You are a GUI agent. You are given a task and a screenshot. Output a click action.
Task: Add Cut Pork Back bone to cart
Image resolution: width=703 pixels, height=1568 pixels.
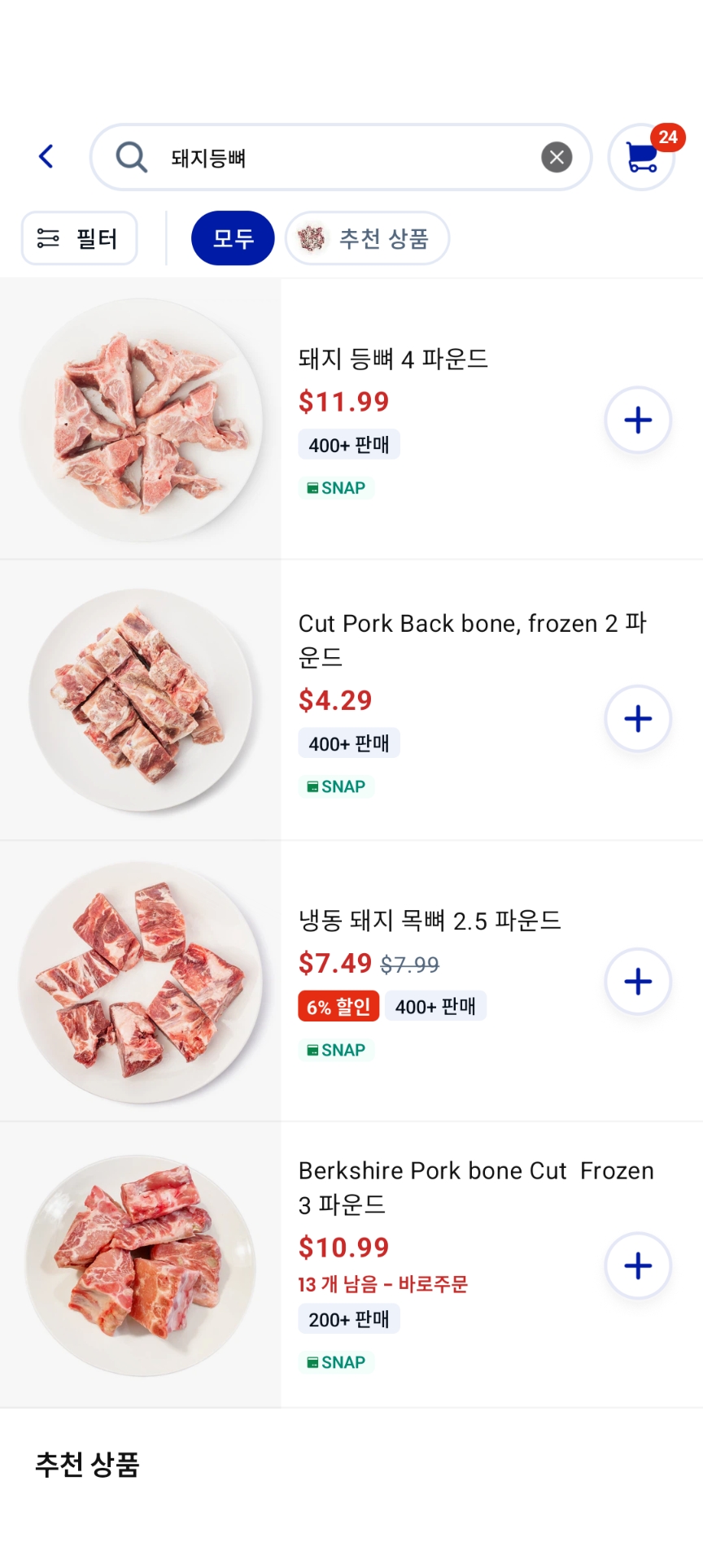[638, 719]
